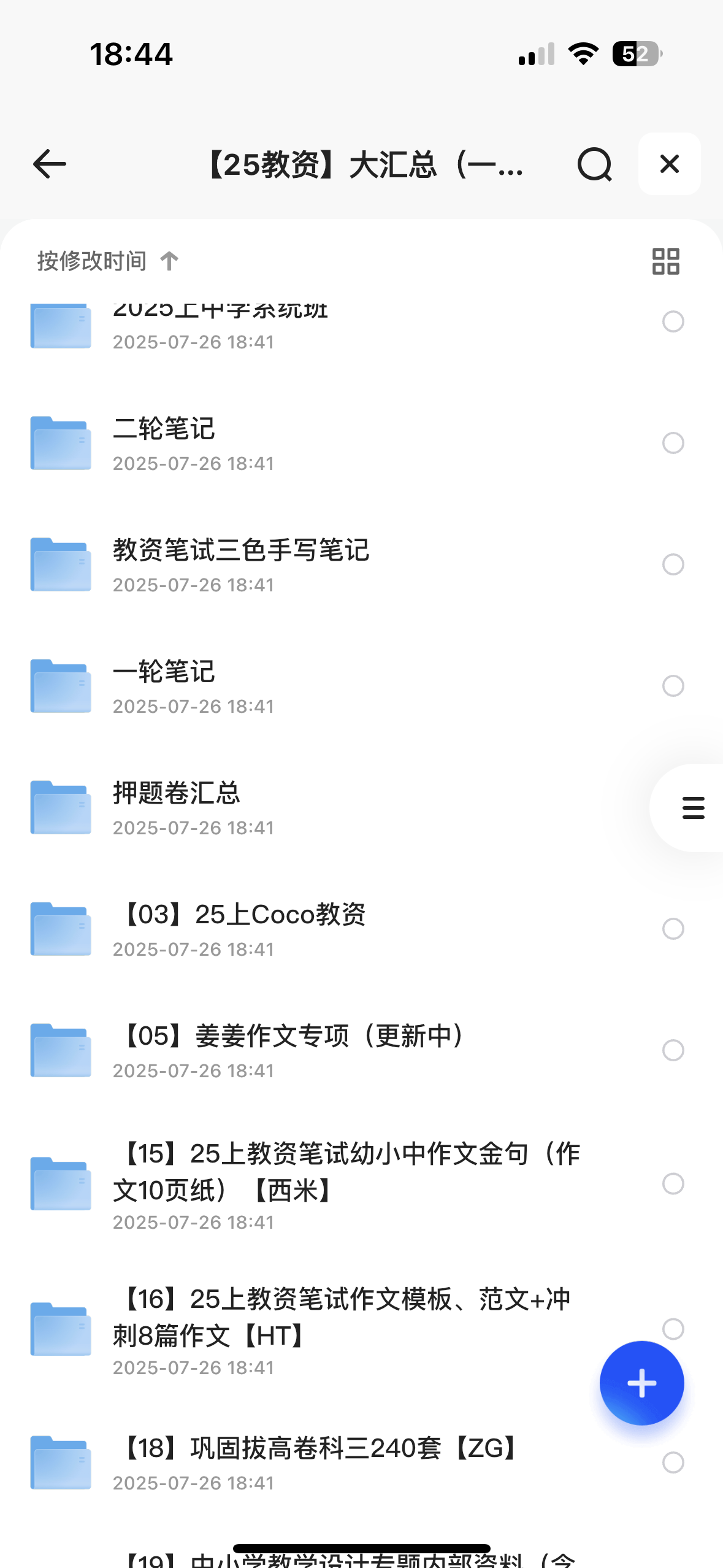Tap the battery indicator in the status bar

coord(635,54)
